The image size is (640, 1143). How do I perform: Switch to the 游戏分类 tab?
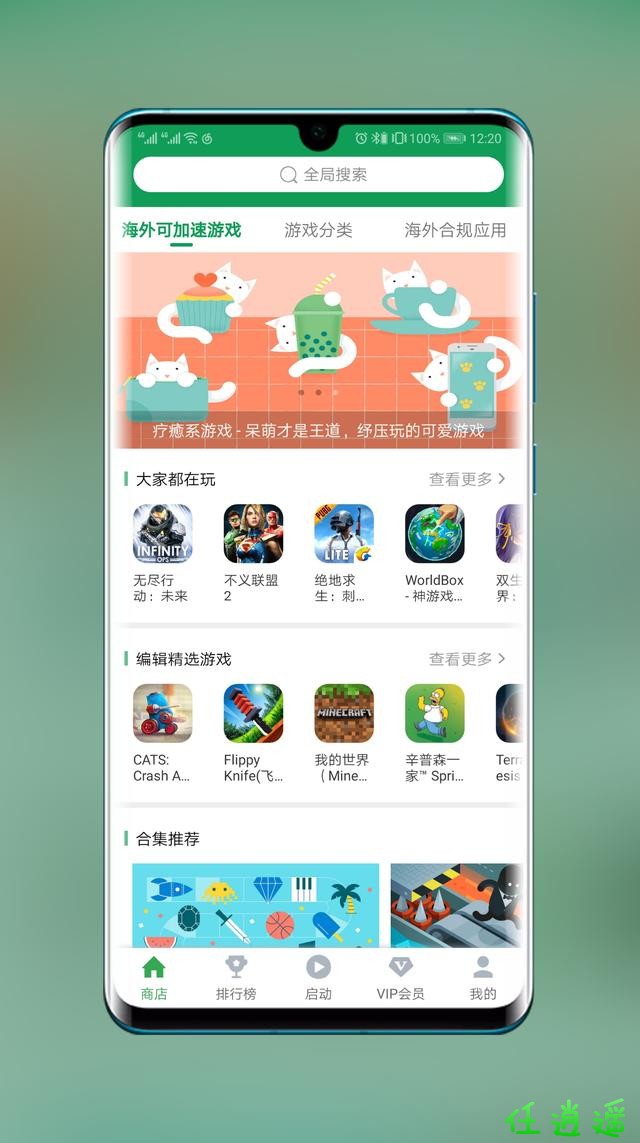click(318, 230)
